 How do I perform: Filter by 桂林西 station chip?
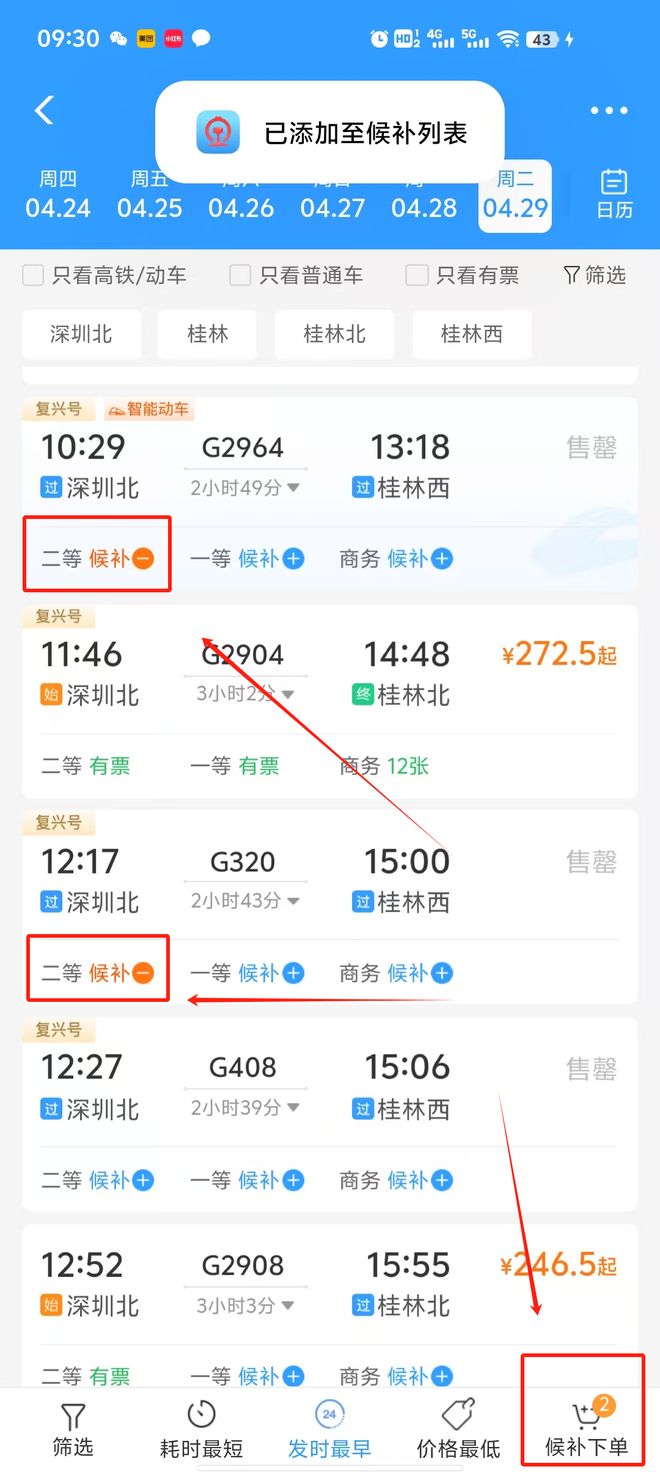pos(471,334)
